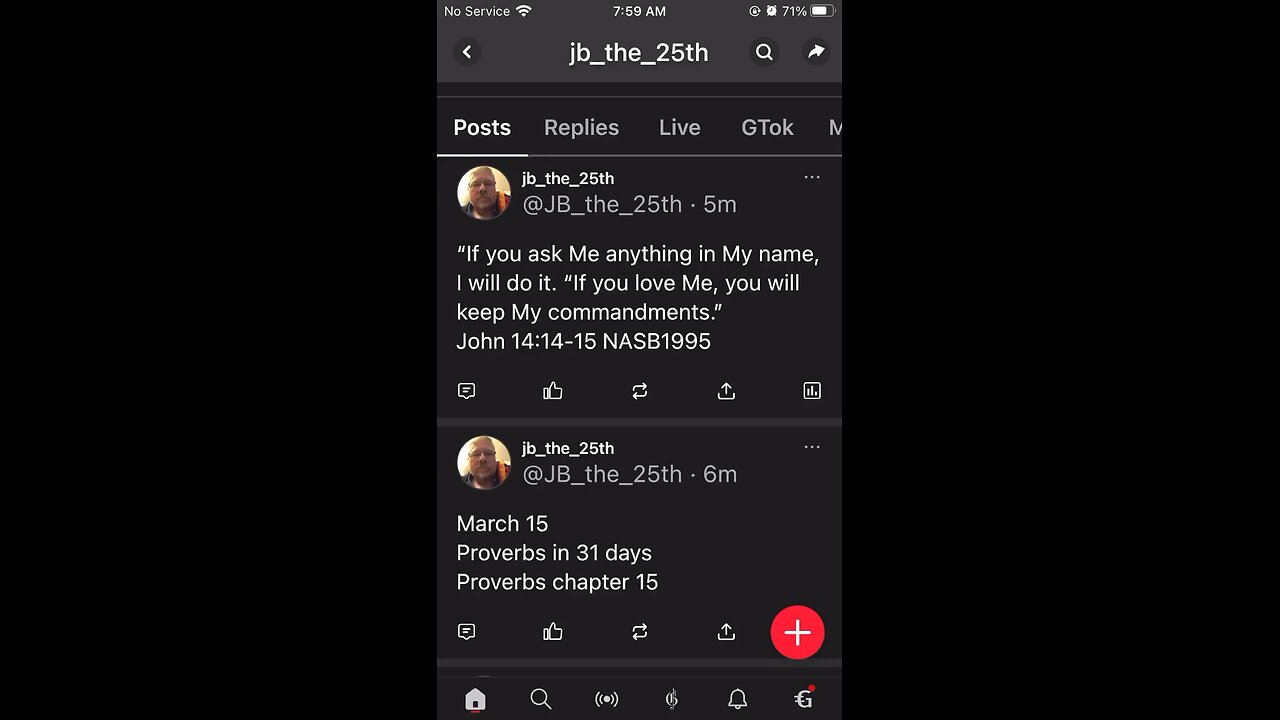Repost the John 14:14-15 post
The height and width of the screenshot is (720, 1280).
click(640, 391)
